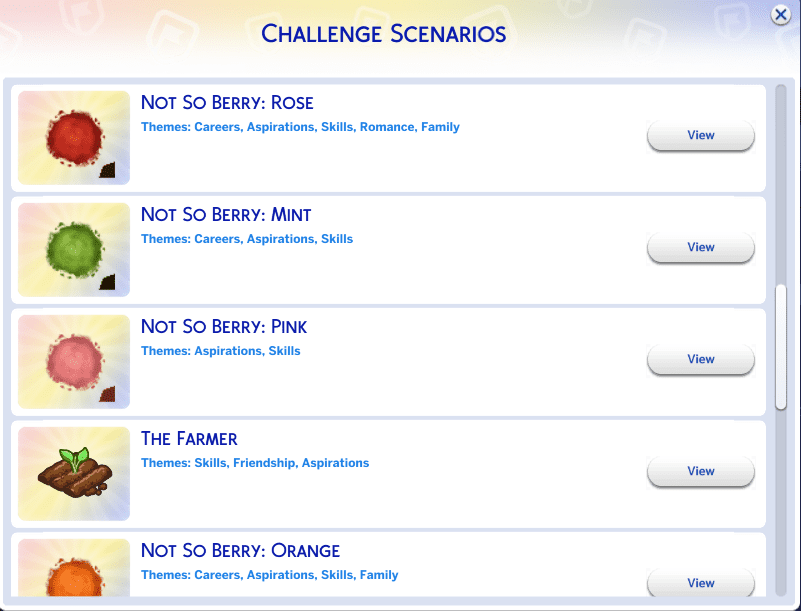The height and width of the screenshot is (611, 801).
Task: Close the Challenge Scenarios dialog
Action: click(781, 15)
